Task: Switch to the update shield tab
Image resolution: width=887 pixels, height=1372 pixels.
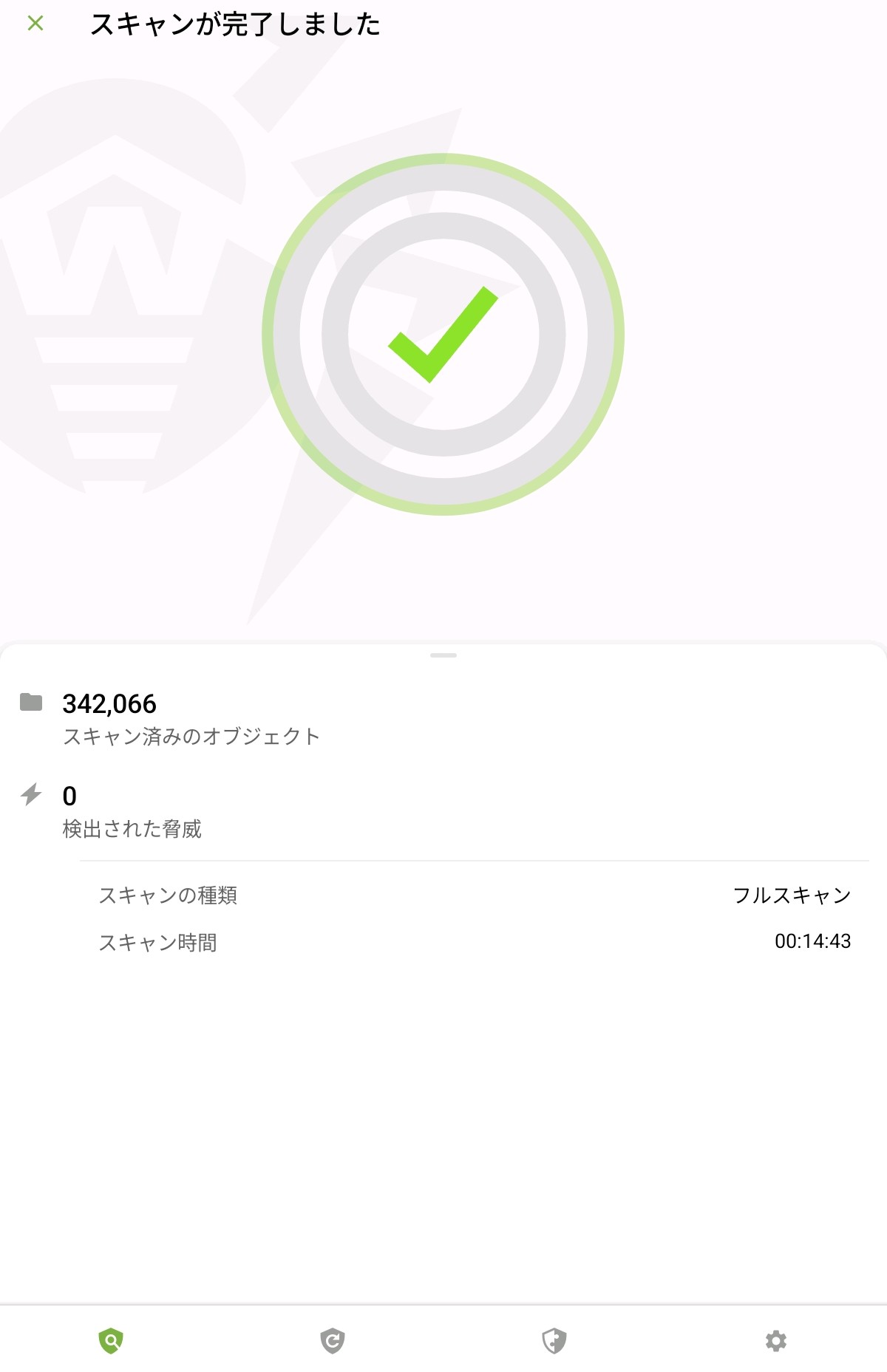Action: pyautogui.click(x=333, y=1340)
